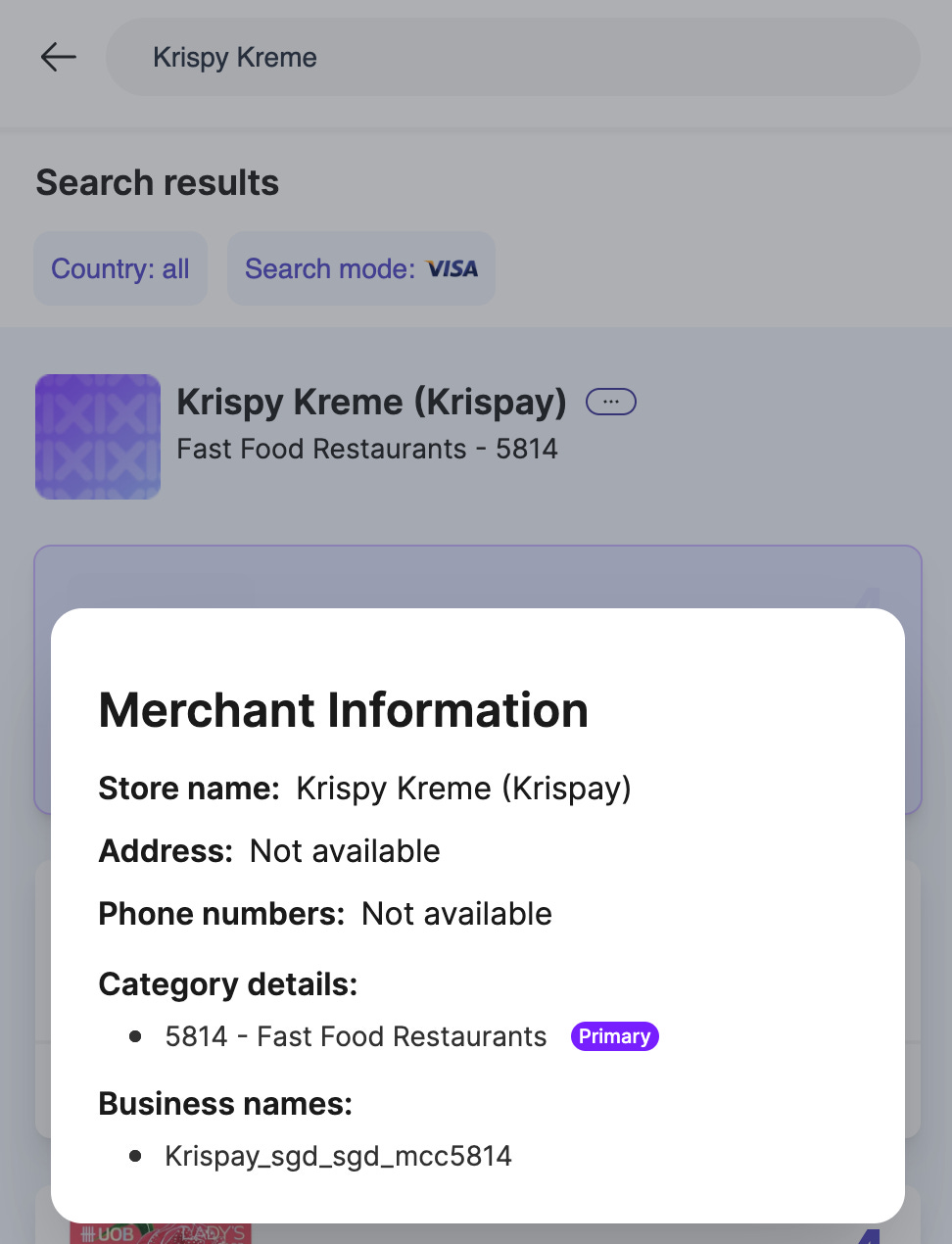Screen dimensions: 952x1244
Task: Select the Krispay_sgd_sgd_mcc5814 business name
Action: (x=338, y=1156)
